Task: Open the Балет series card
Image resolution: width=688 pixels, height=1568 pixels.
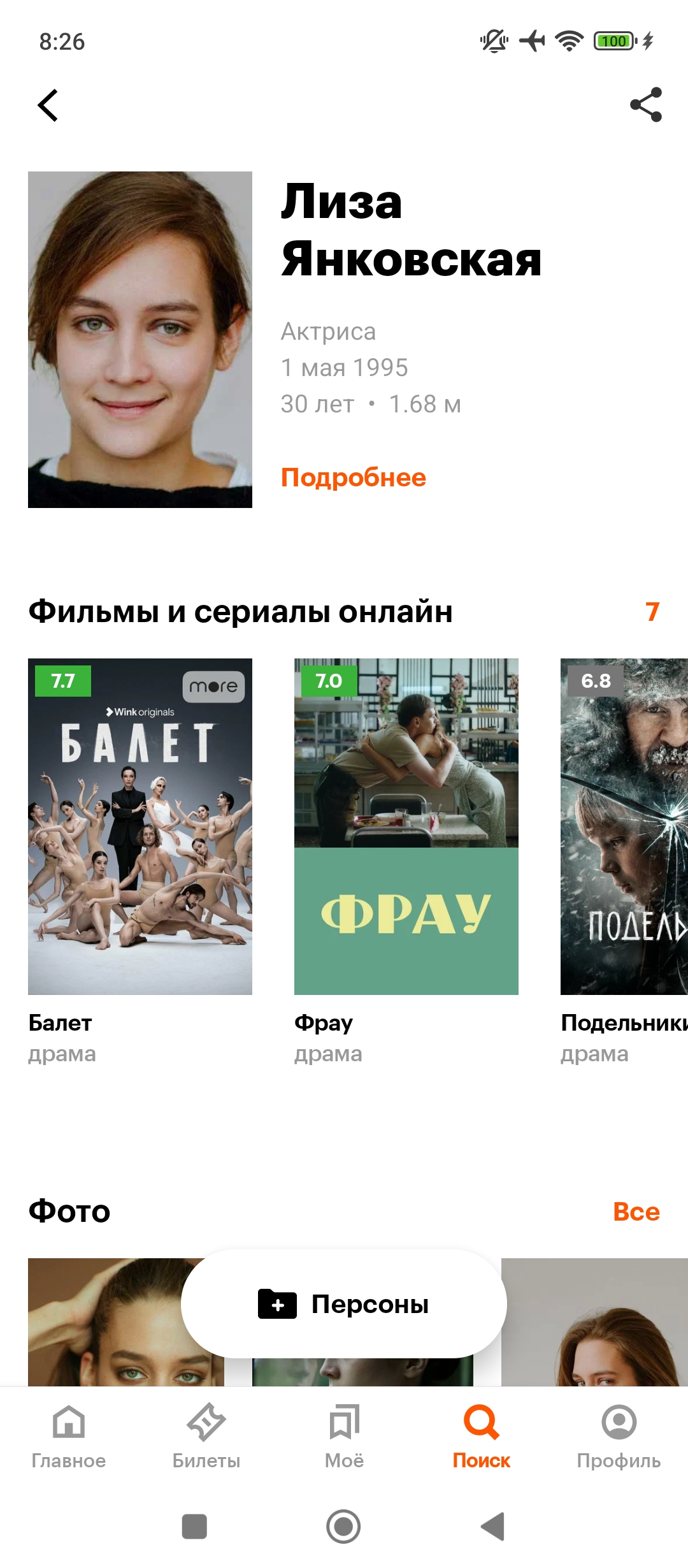Action: coord(140,826)
